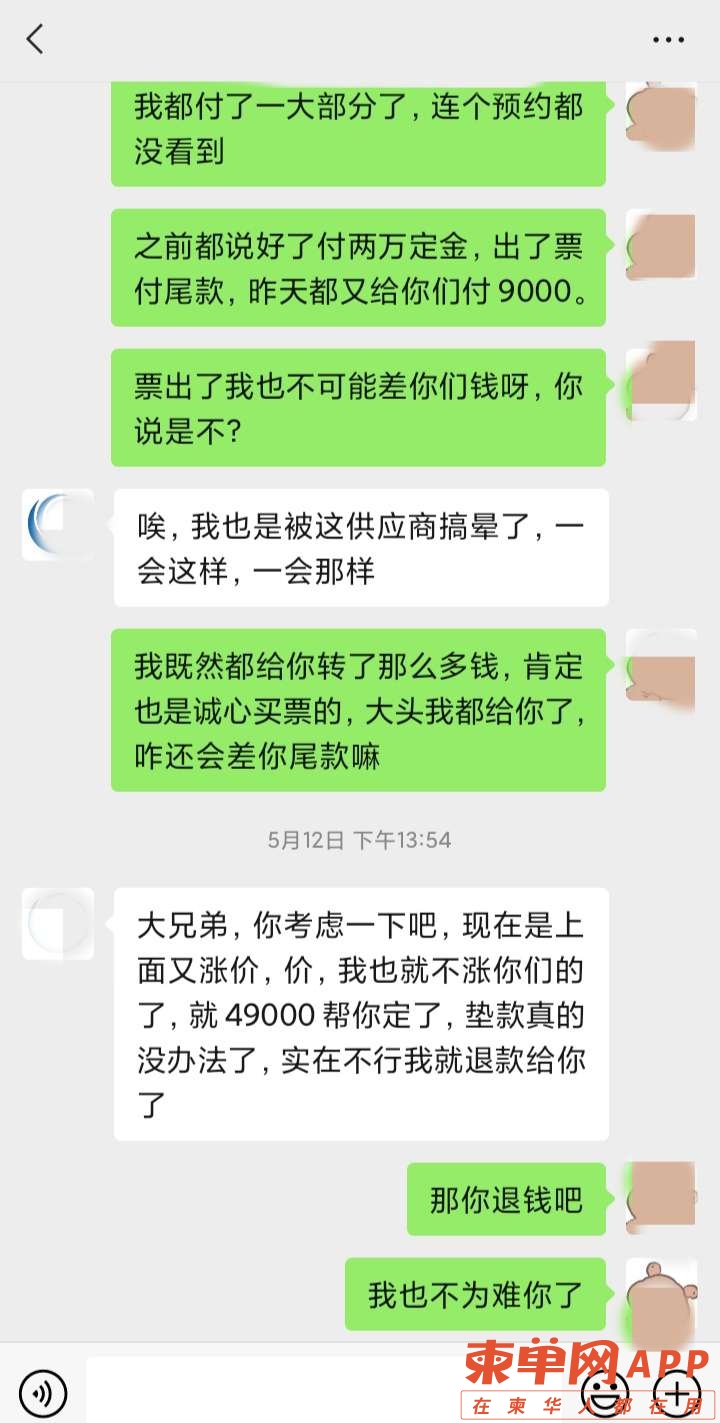Open the emoji sticker panel

pos(606,1392)
